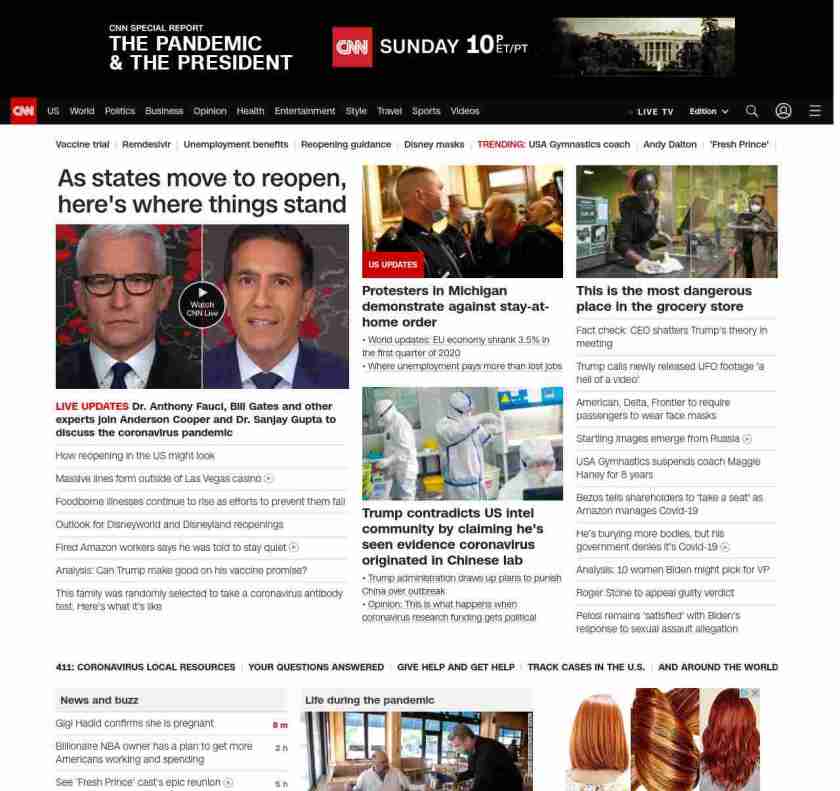
Task: Open the search icon in the header
Action: coord(752,111)
